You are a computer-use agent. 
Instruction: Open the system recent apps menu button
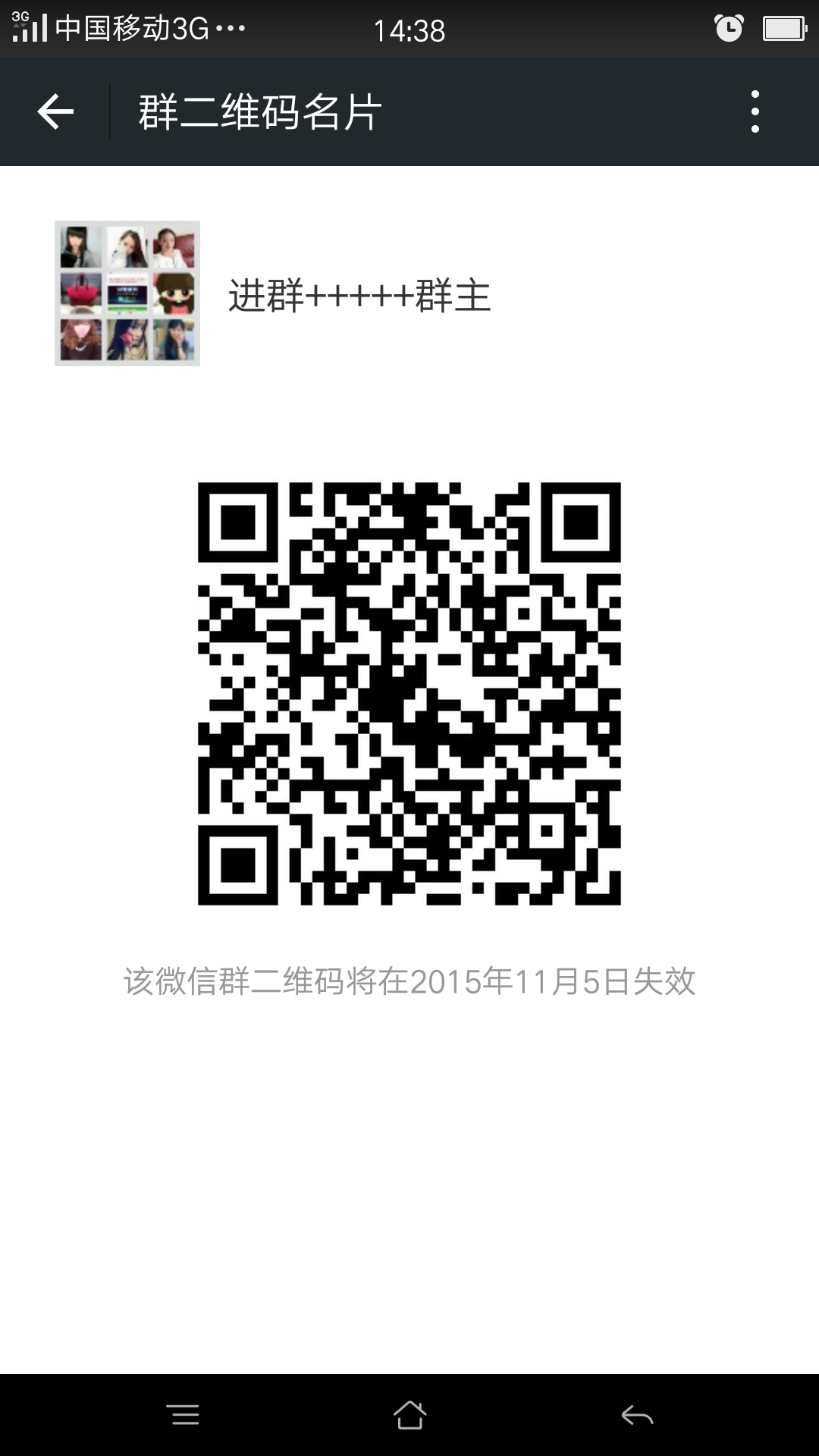(x=183, y=1415)
